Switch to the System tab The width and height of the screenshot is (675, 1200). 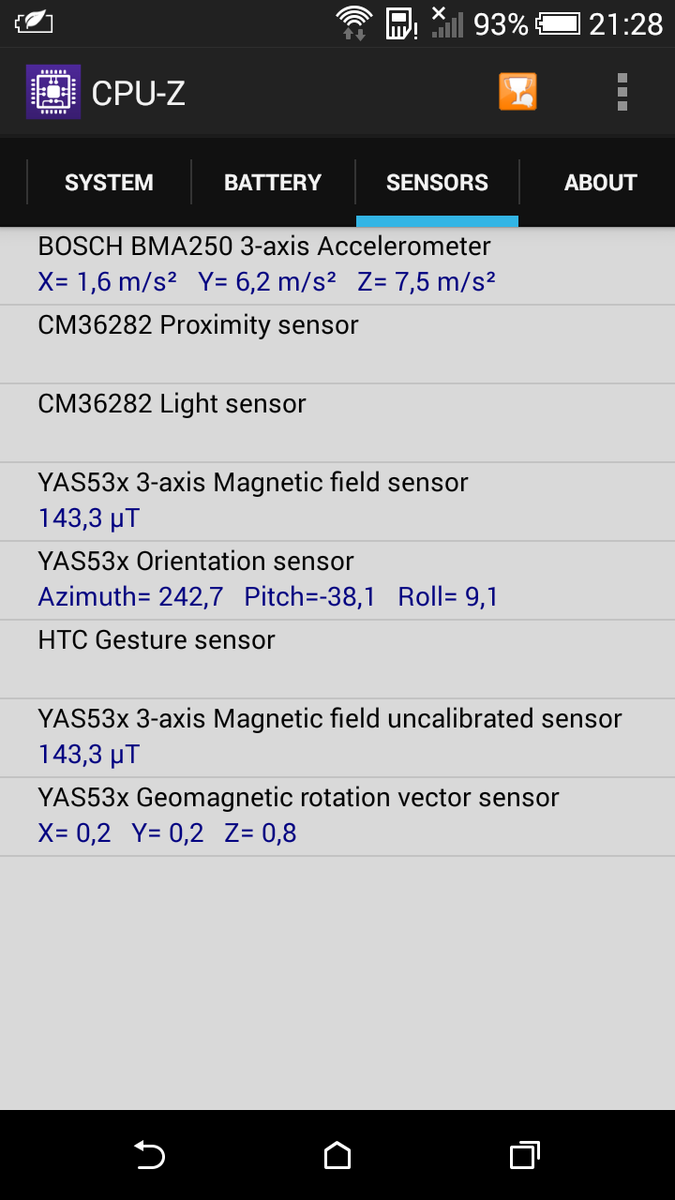(109, 183)
